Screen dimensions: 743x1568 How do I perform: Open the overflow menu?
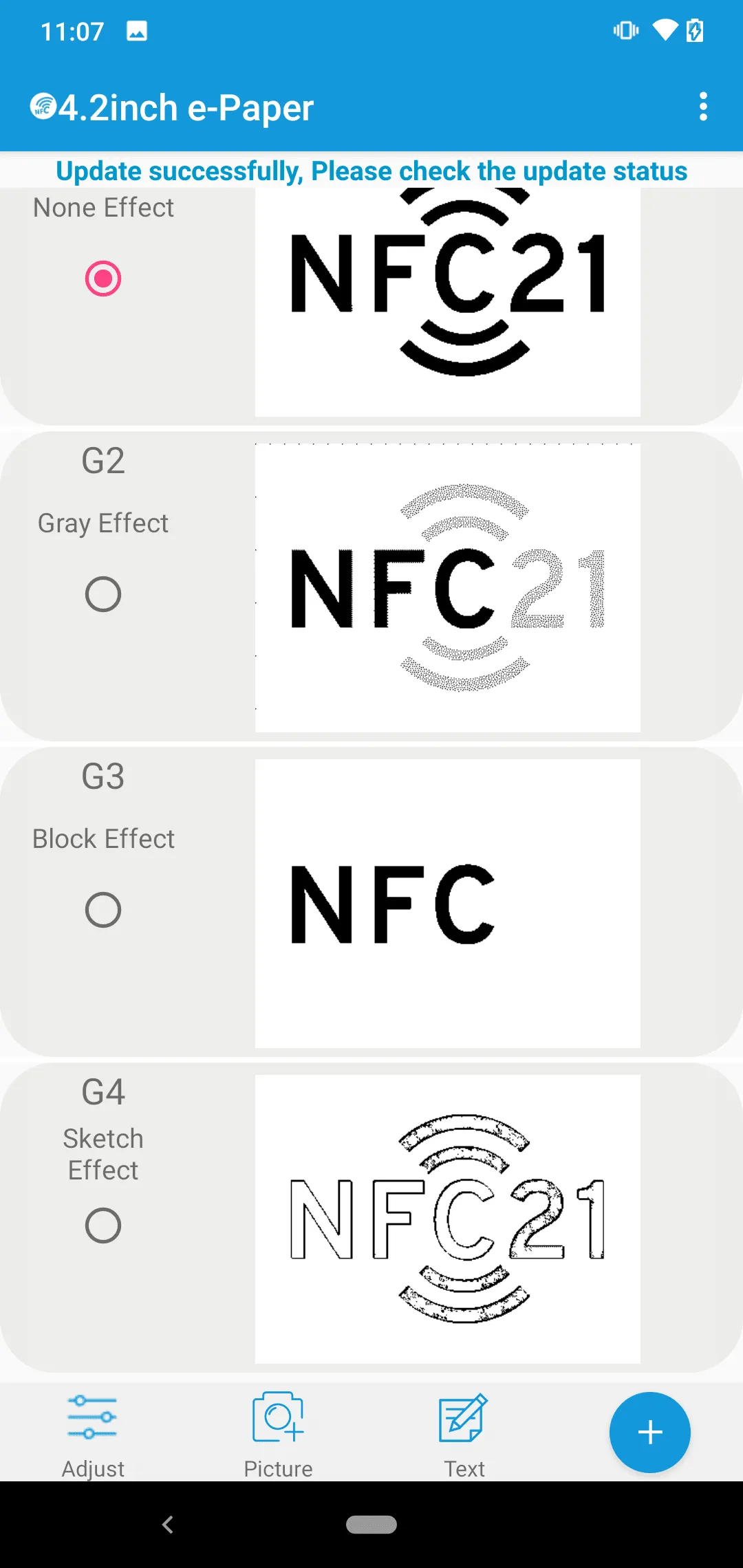point(702,107)
